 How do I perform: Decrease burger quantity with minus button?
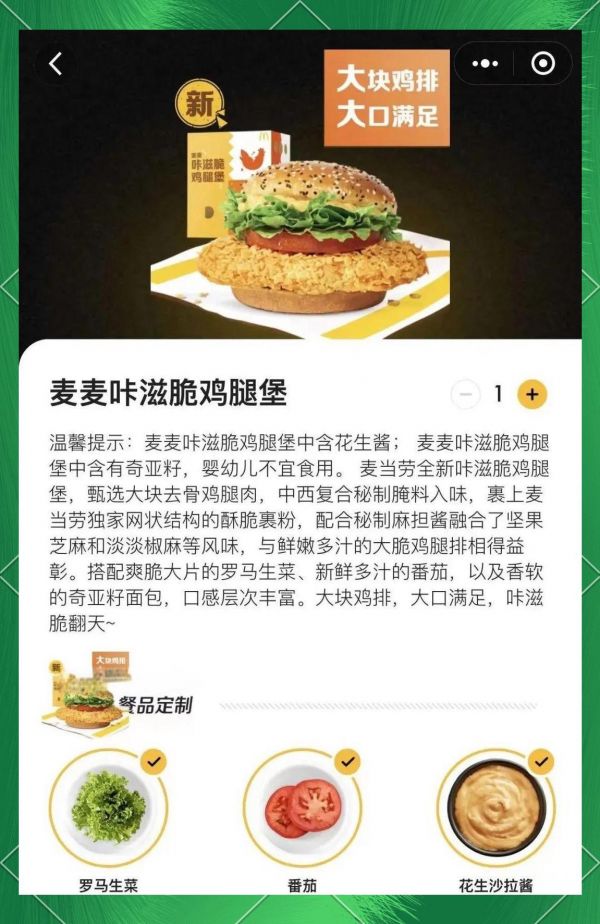[465, 395]
